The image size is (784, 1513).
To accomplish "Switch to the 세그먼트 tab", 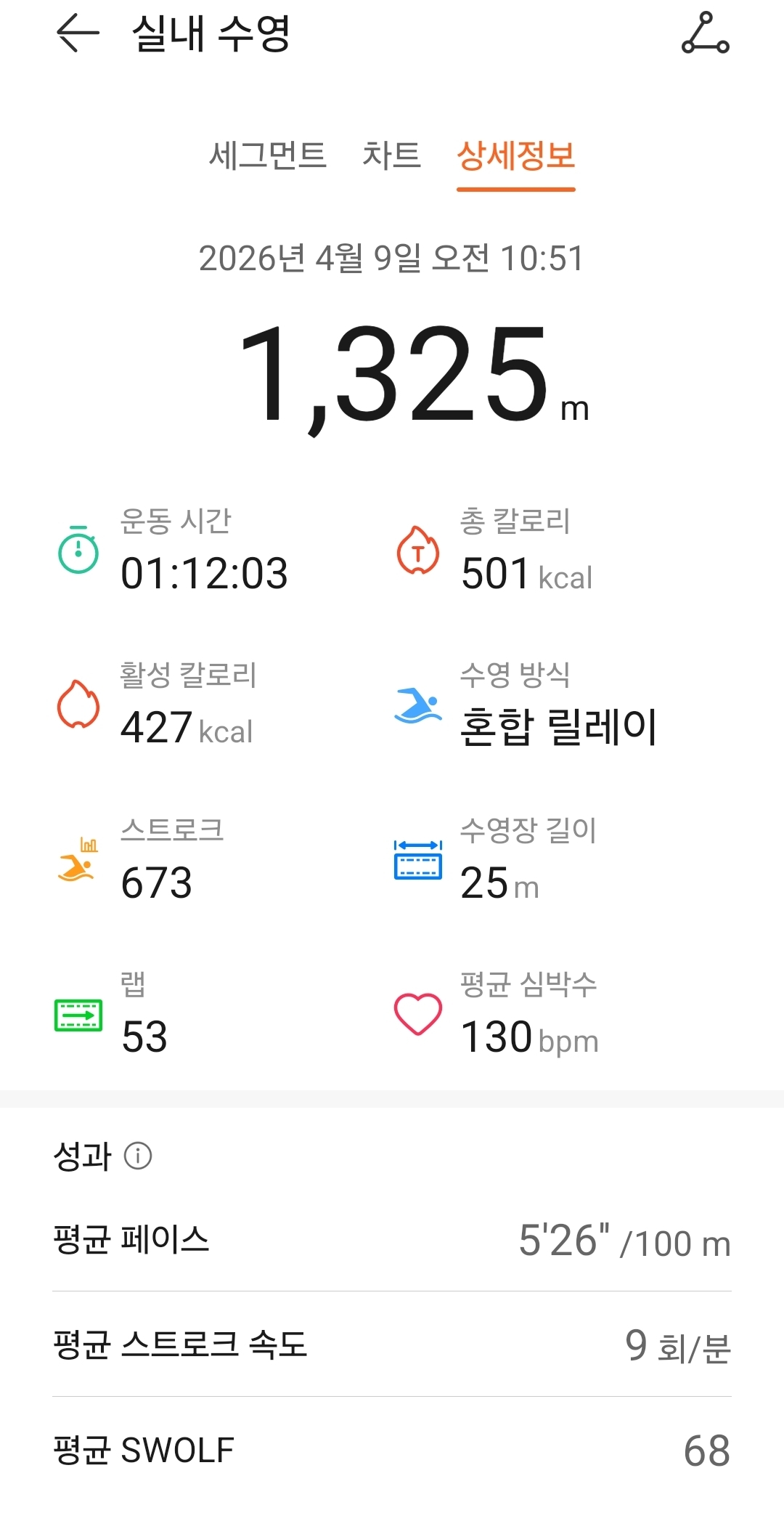I will pyautogui.click(x=267, y=155).
